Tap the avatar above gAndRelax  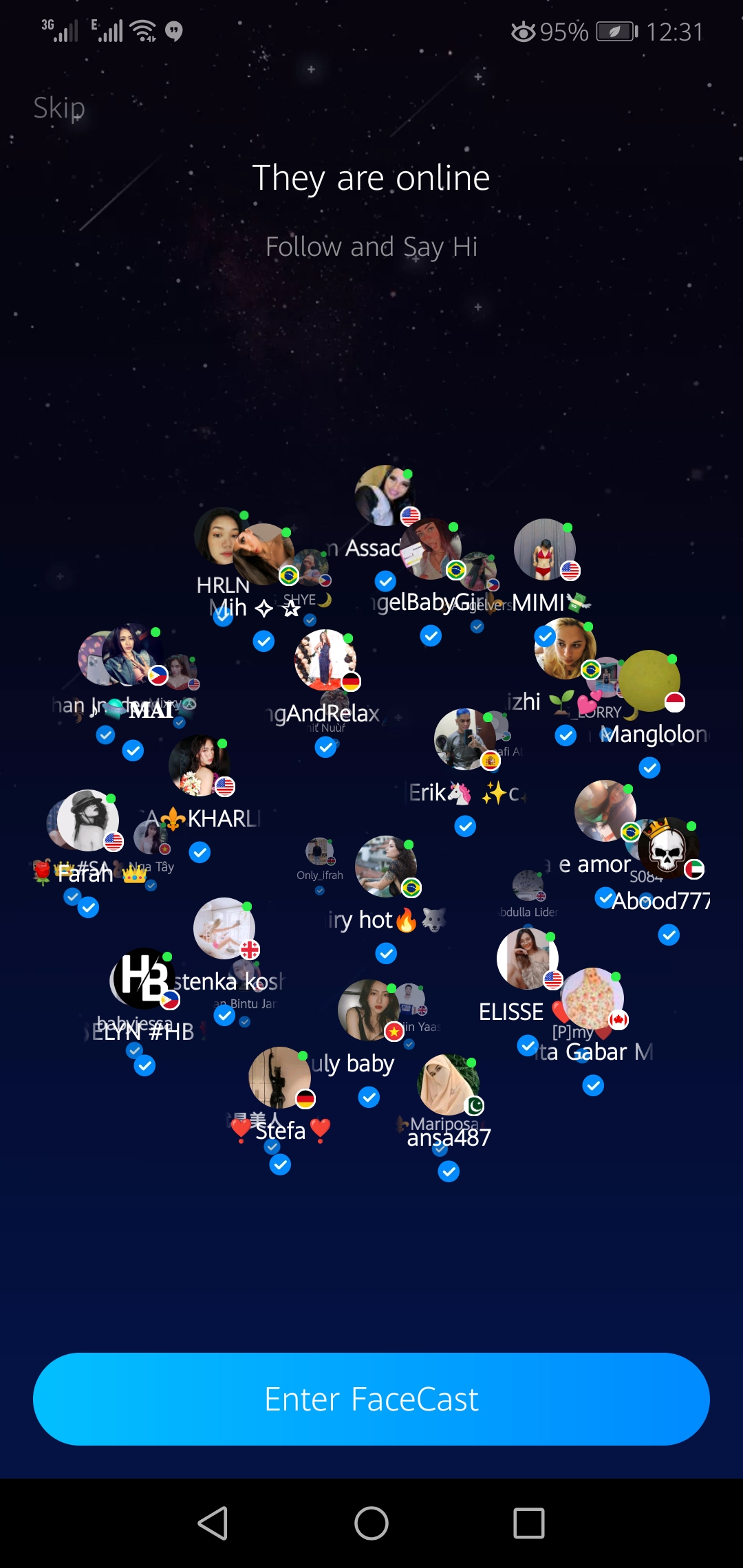[x=325, y=660]
